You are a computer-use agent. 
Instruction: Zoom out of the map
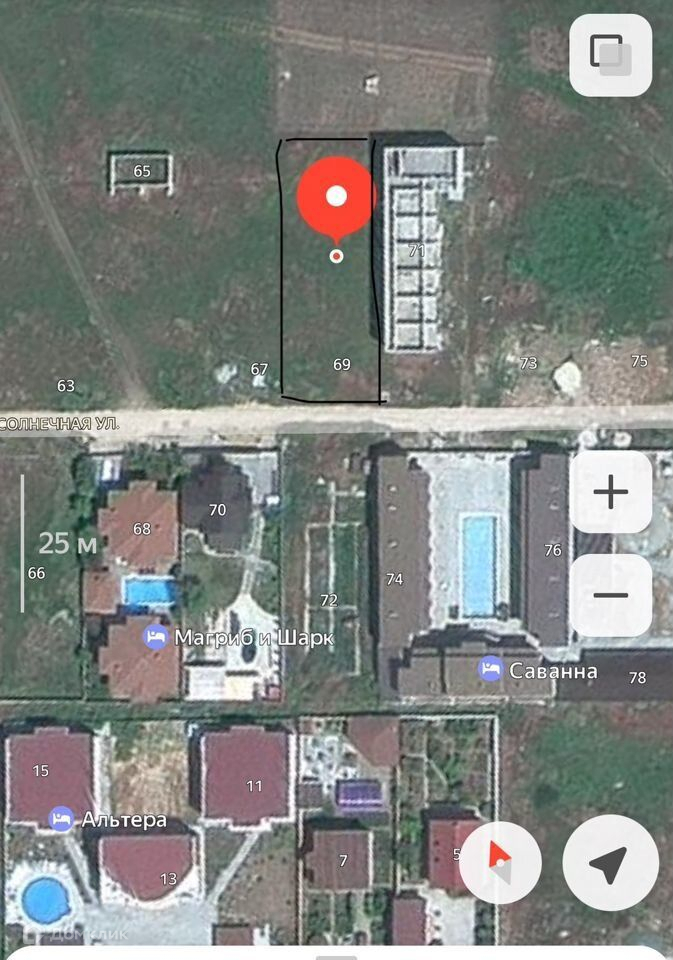[x=610, y=596]
